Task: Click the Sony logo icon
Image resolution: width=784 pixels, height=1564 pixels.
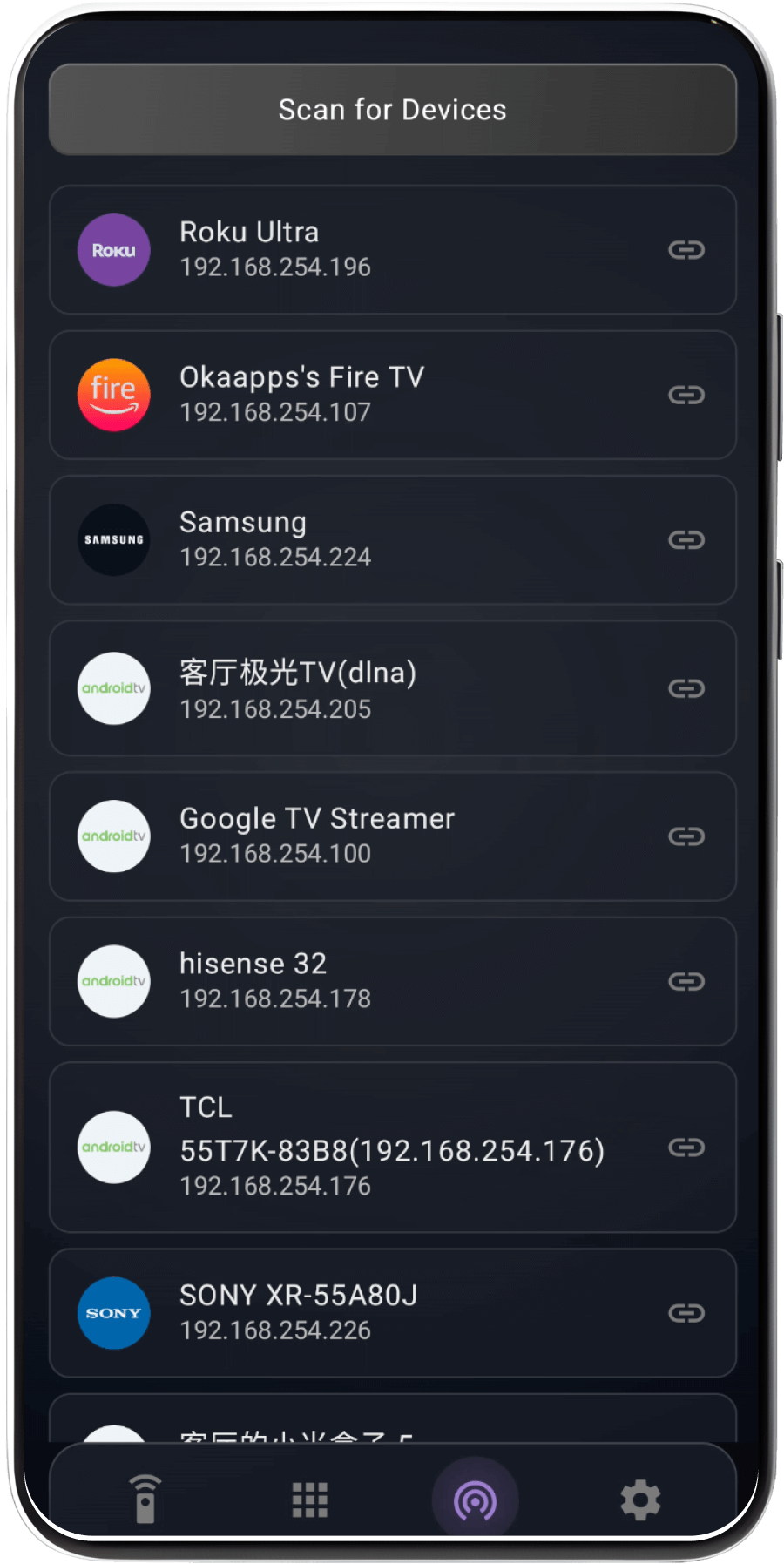Action: (113, 1313)
